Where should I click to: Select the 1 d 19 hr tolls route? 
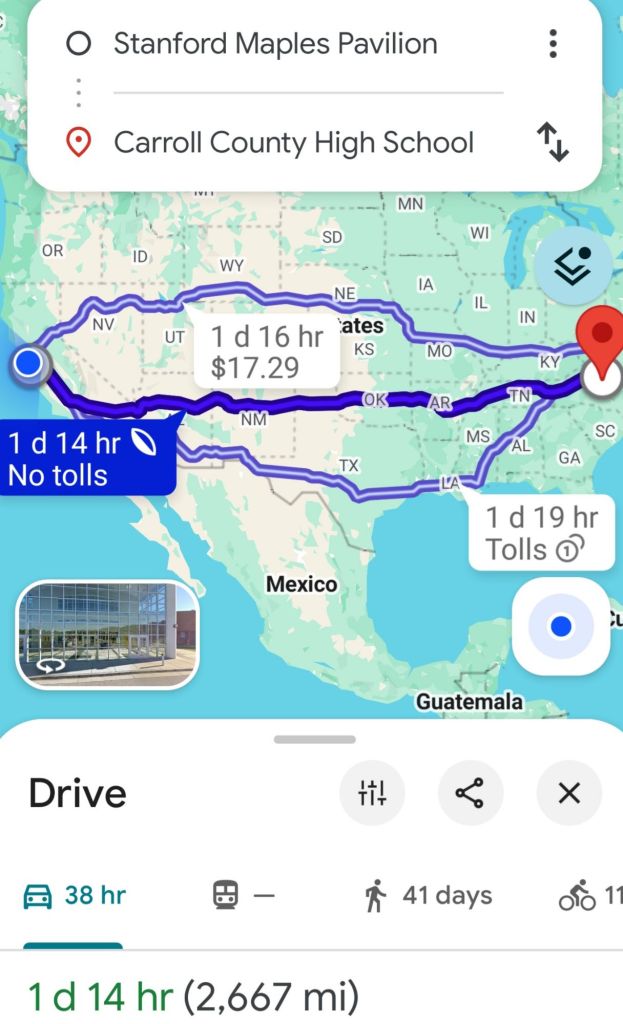pyautogui.click(x=541, y=533)
